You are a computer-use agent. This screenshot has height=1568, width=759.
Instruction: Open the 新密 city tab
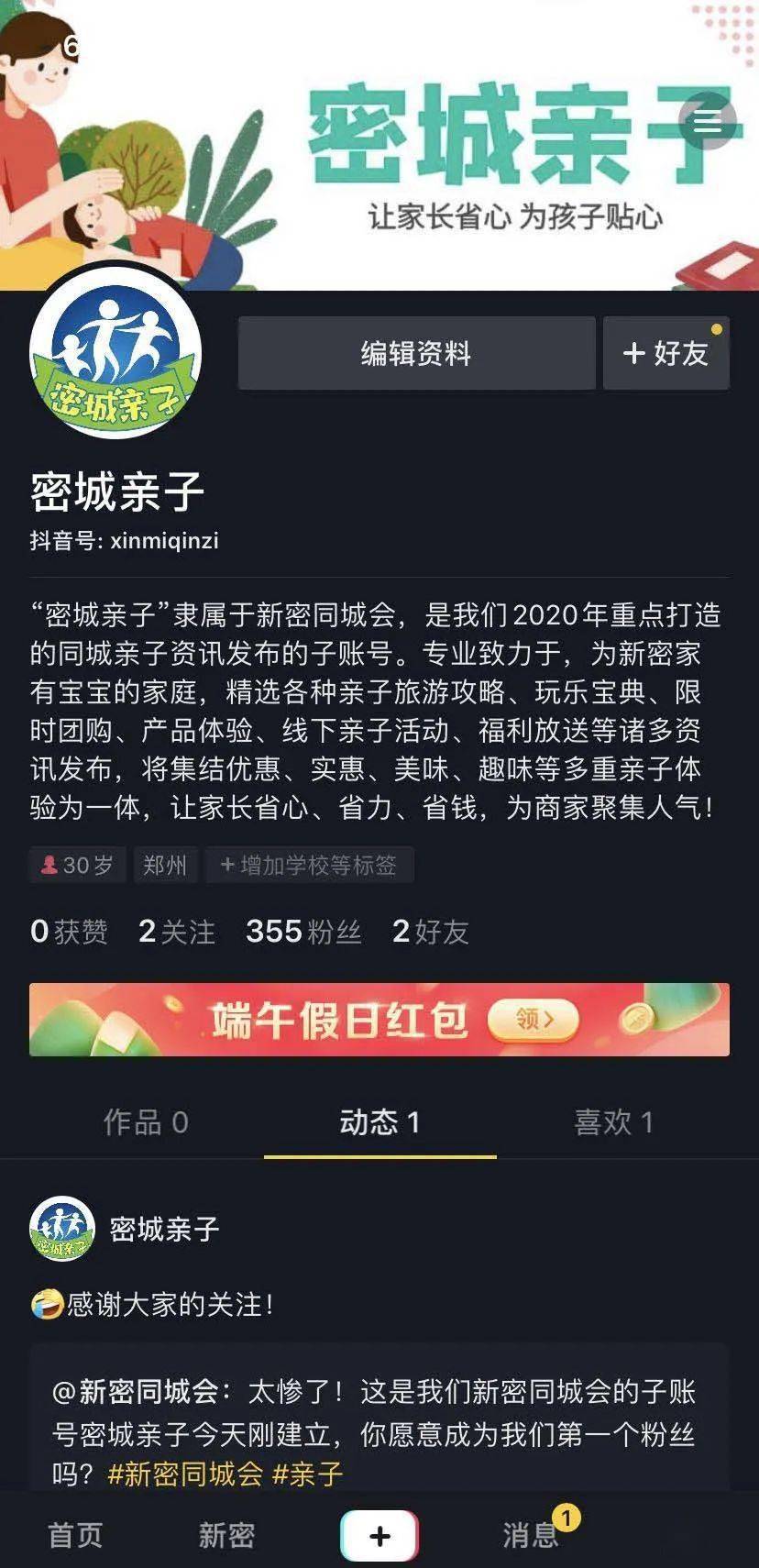tap(226, 1535)
